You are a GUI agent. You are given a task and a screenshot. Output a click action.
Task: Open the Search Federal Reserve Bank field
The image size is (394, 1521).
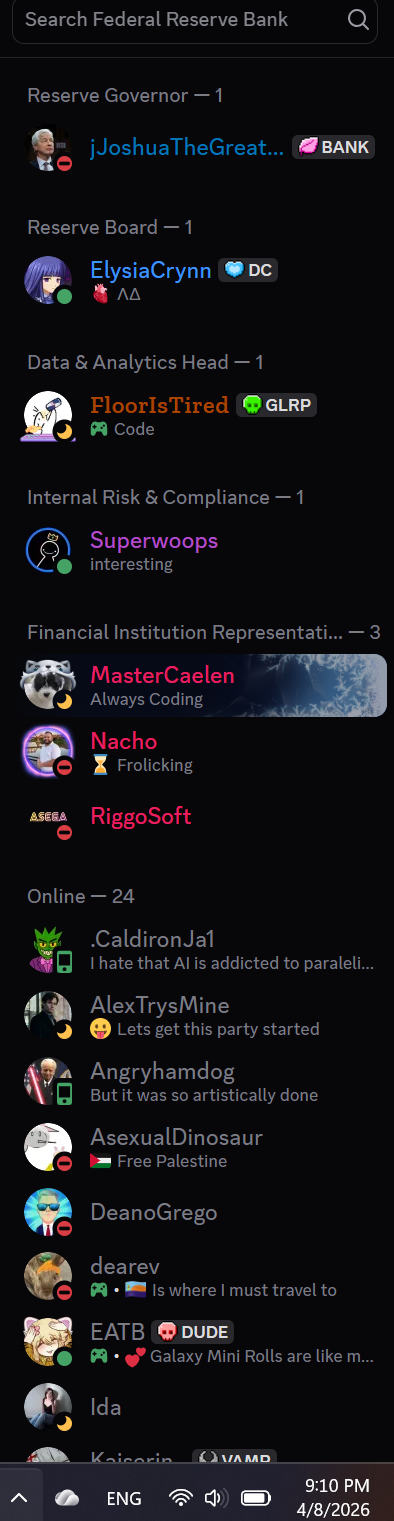(195, 20)
